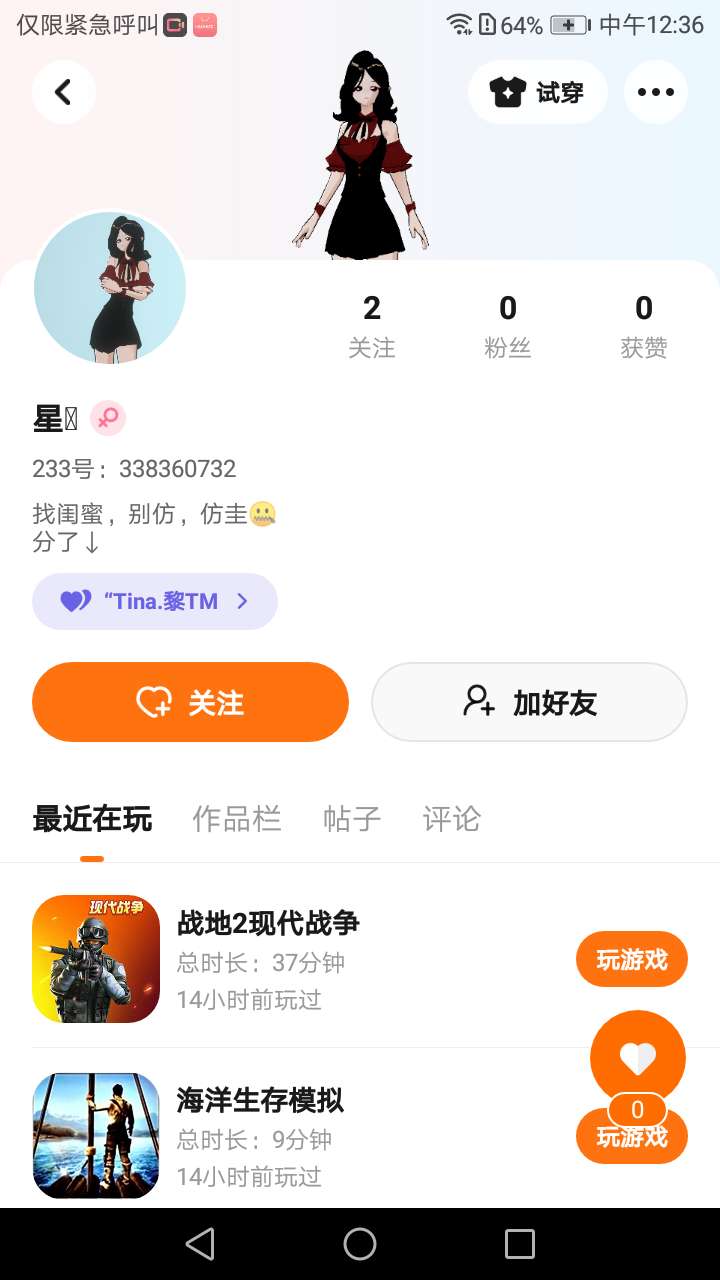Screen dimensions: 720x1280
Task: Open the round profile avatar
Action: (x=110, y=288)
